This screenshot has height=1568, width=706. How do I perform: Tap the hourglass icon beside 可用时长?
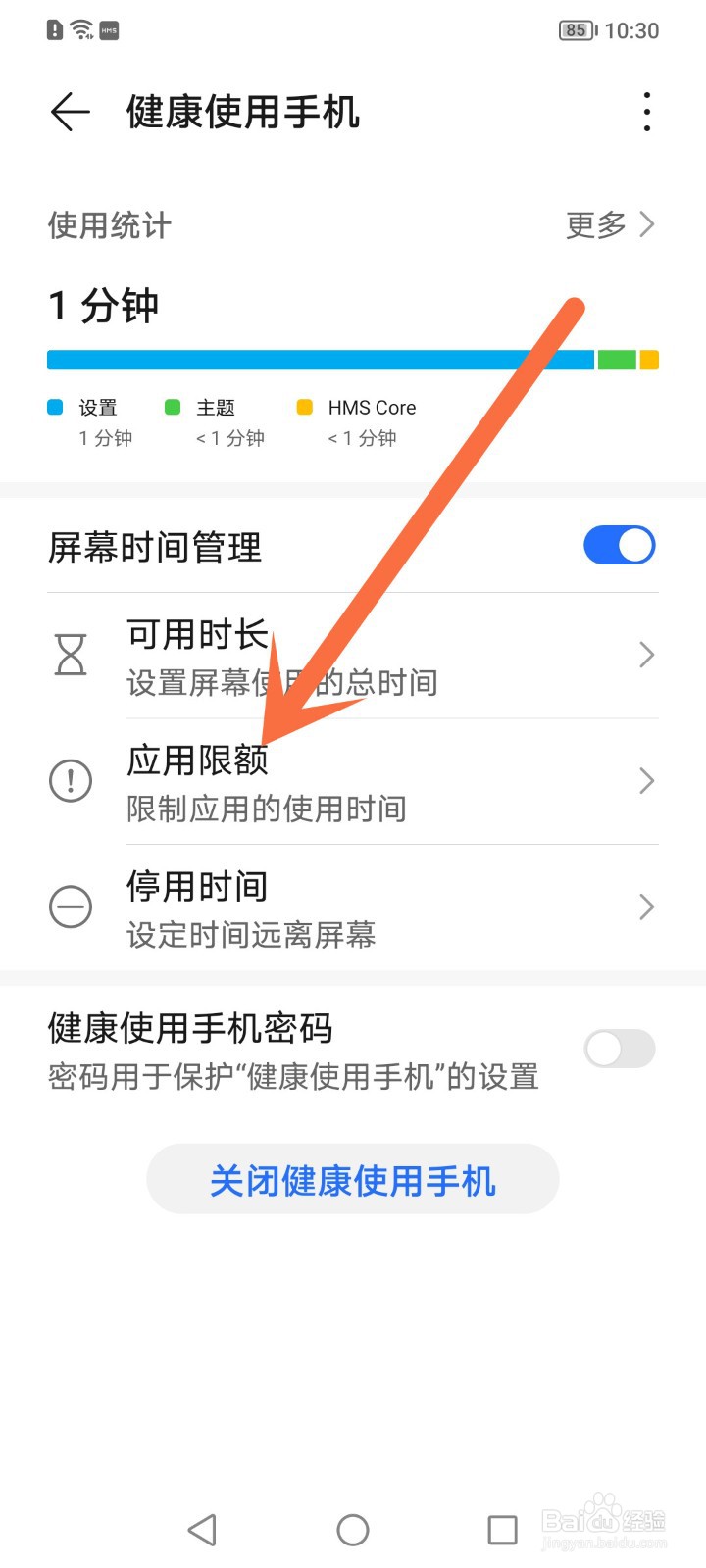69,655
